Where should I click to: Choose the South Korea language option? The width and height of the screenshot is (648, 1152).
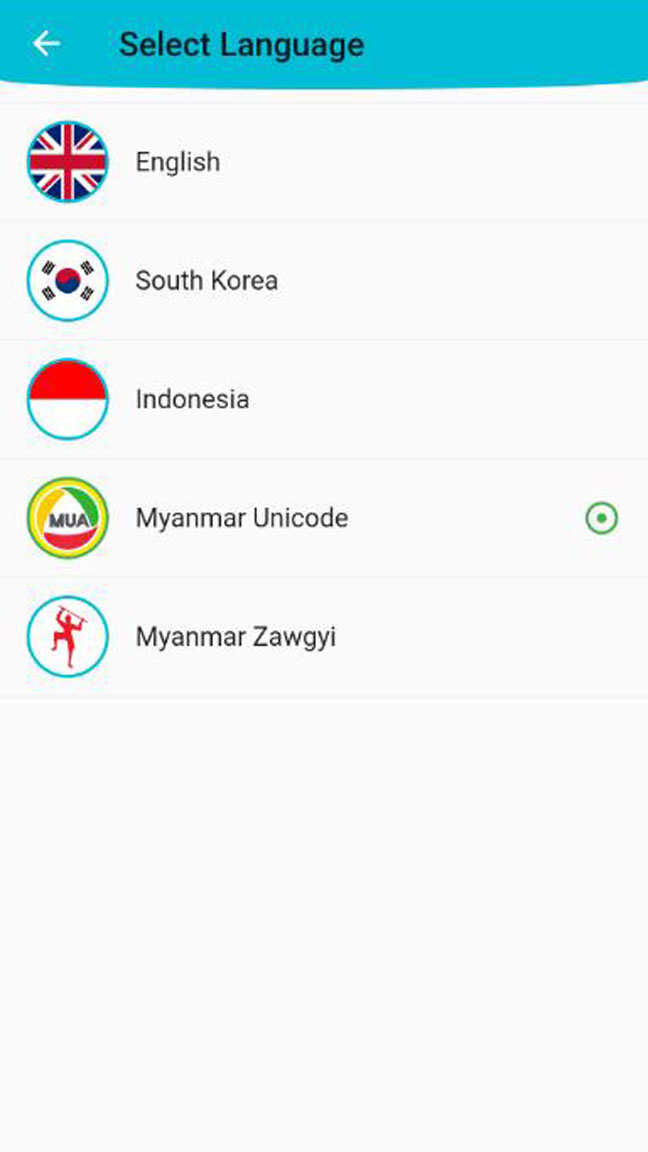click(x=324, y=281)
